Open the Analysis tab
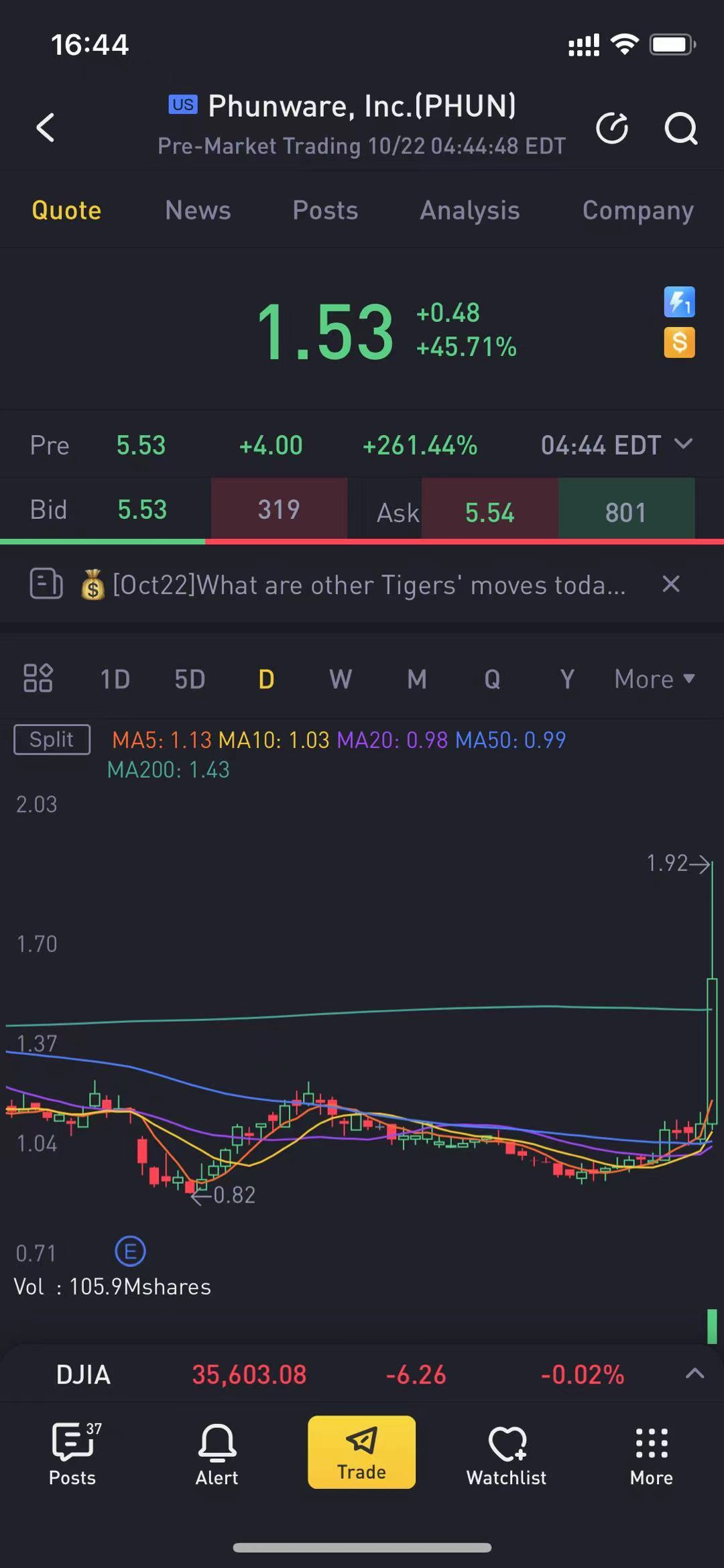 [x=469, y=210]
